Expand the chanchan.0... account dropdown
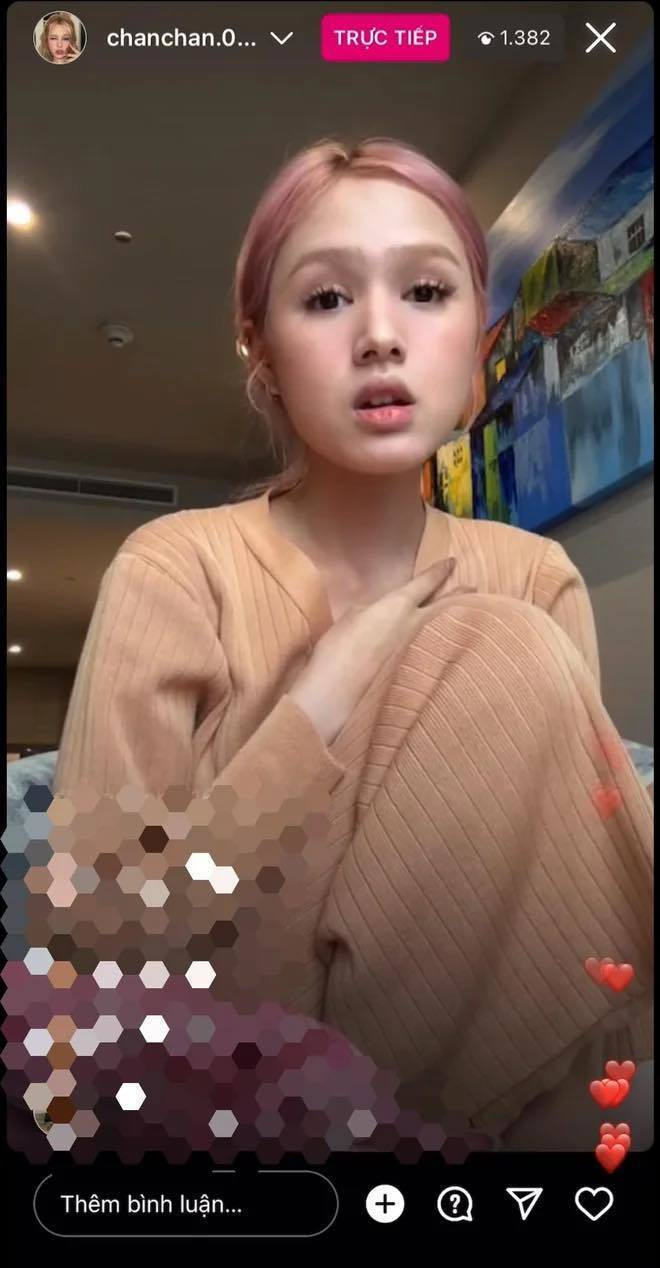Screen dimensions: 660x1268 tap(282, 38)
